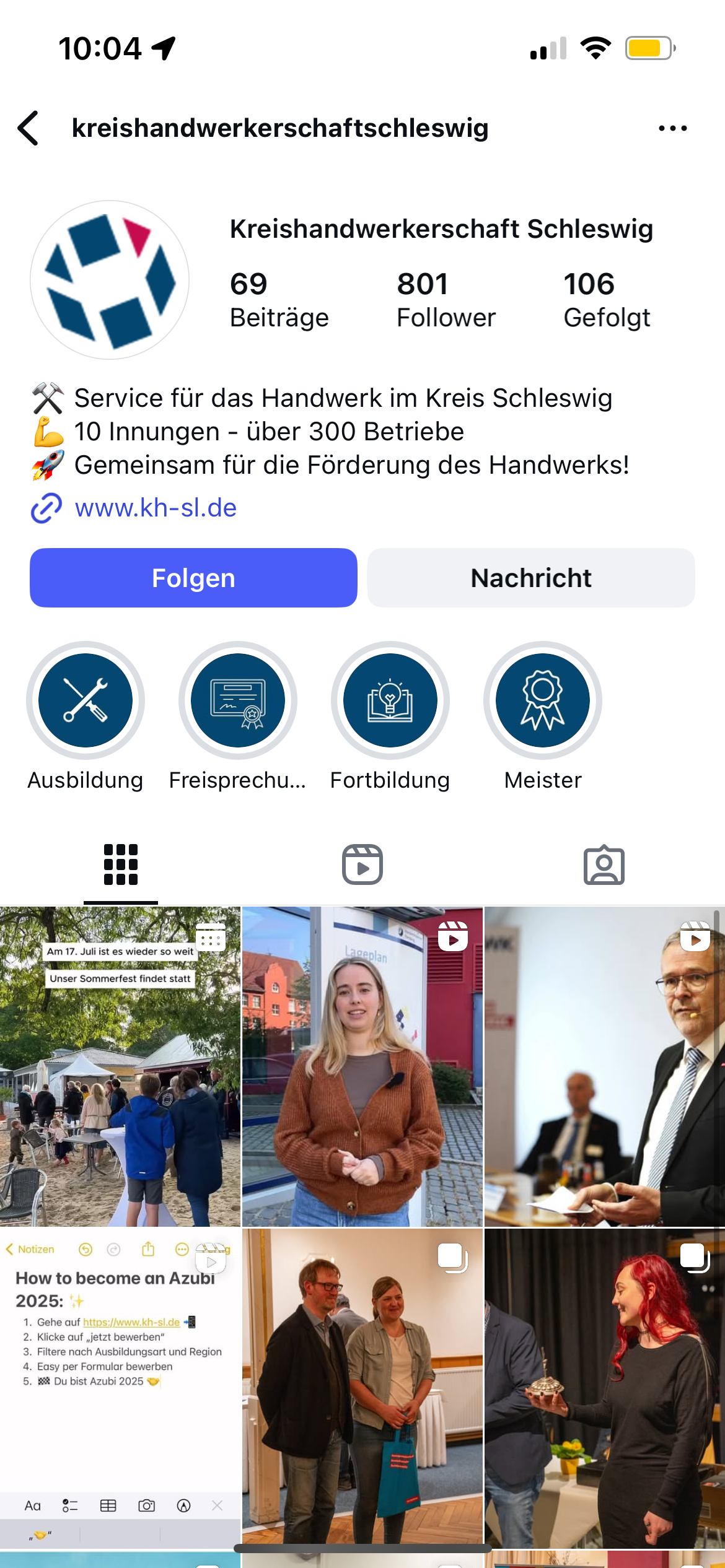View the 801 Follower list
725x1568 pixels.
pyautogui.click(x=446, y=300)
